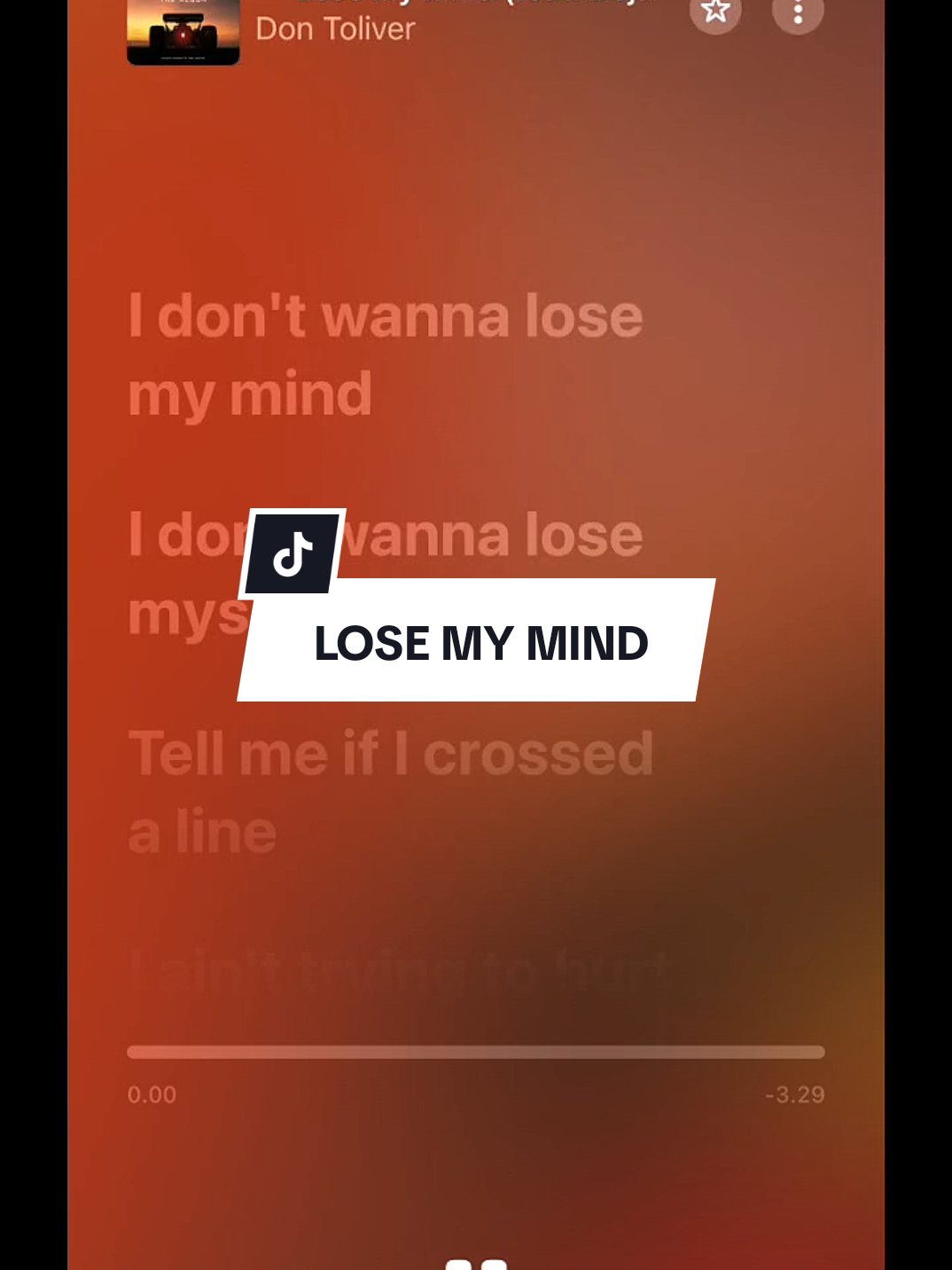Image resolution: width=952 pixels, height=1270 pixels.
Task: Click the elapsed time 0.00 label
Action: click(152, 1094)
